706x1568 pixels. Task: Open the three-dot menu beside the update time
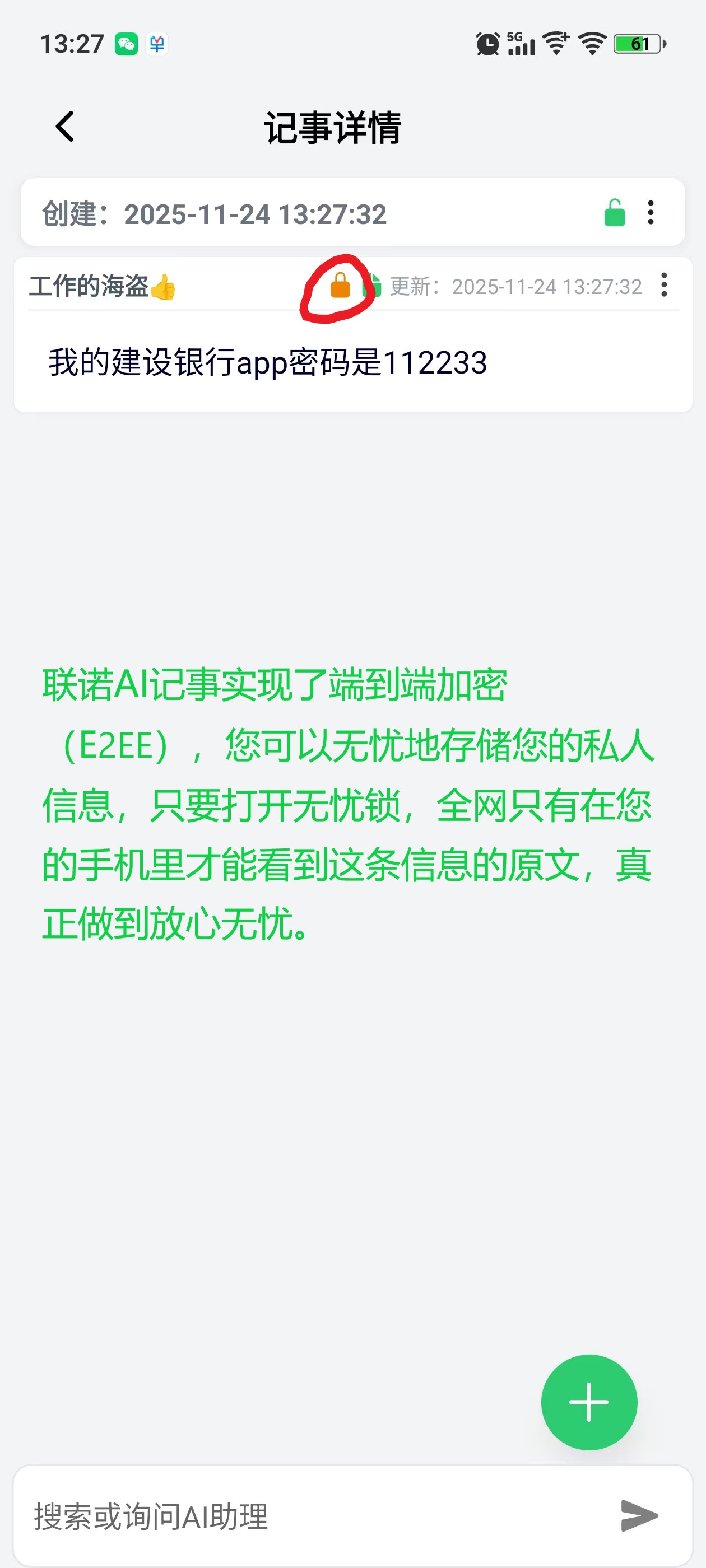click(664, 285)
